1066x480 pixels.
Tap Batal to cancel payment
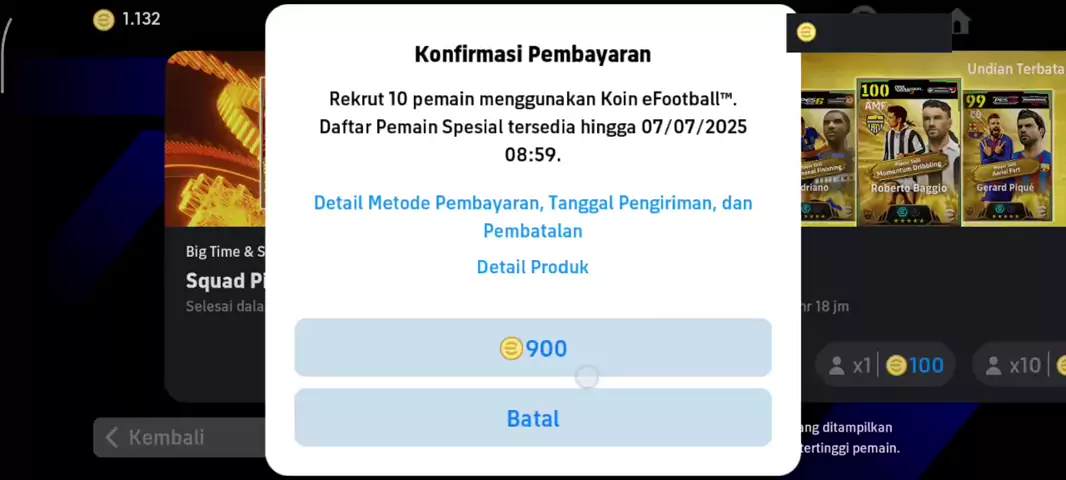click(x=532, y=418)
